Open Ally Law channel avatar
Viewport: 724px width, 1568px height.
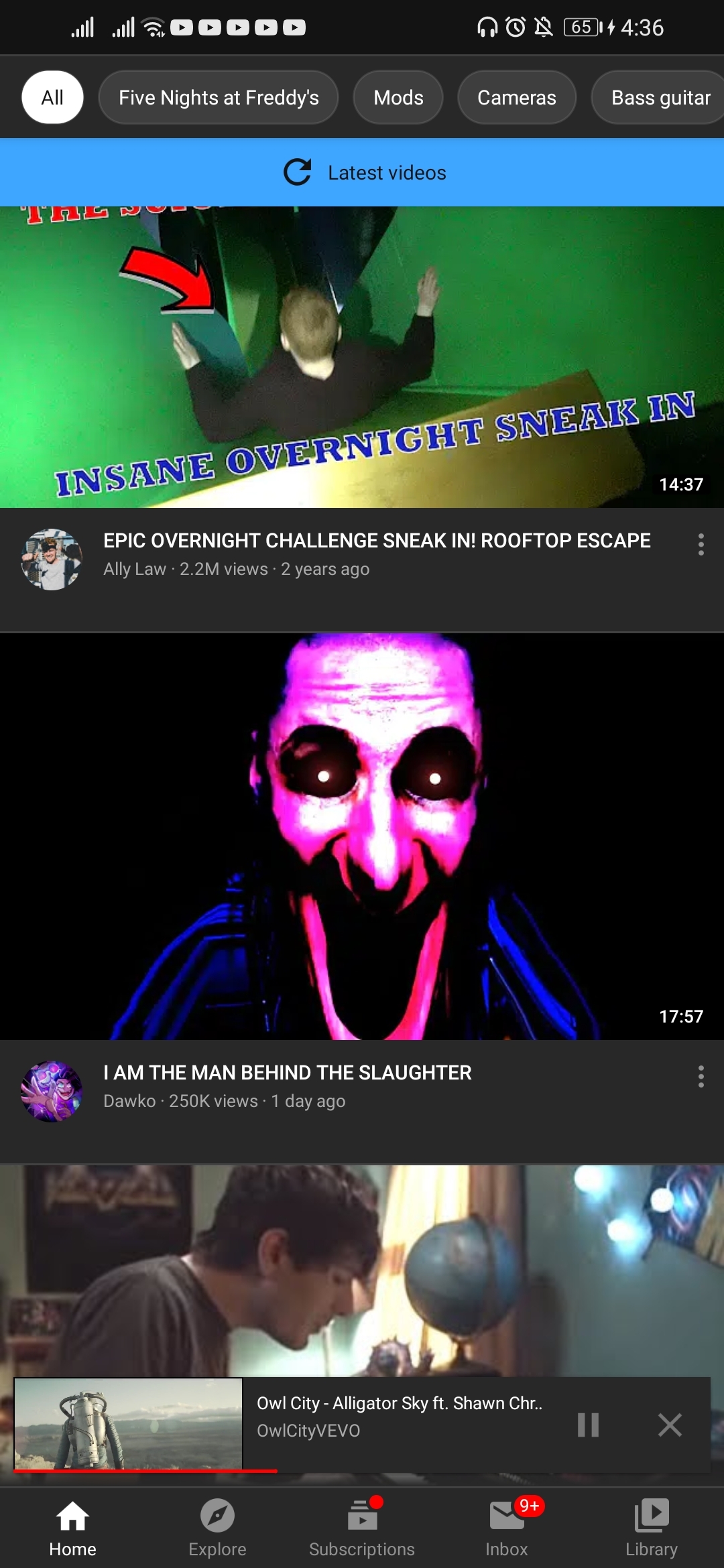point(52,560)
